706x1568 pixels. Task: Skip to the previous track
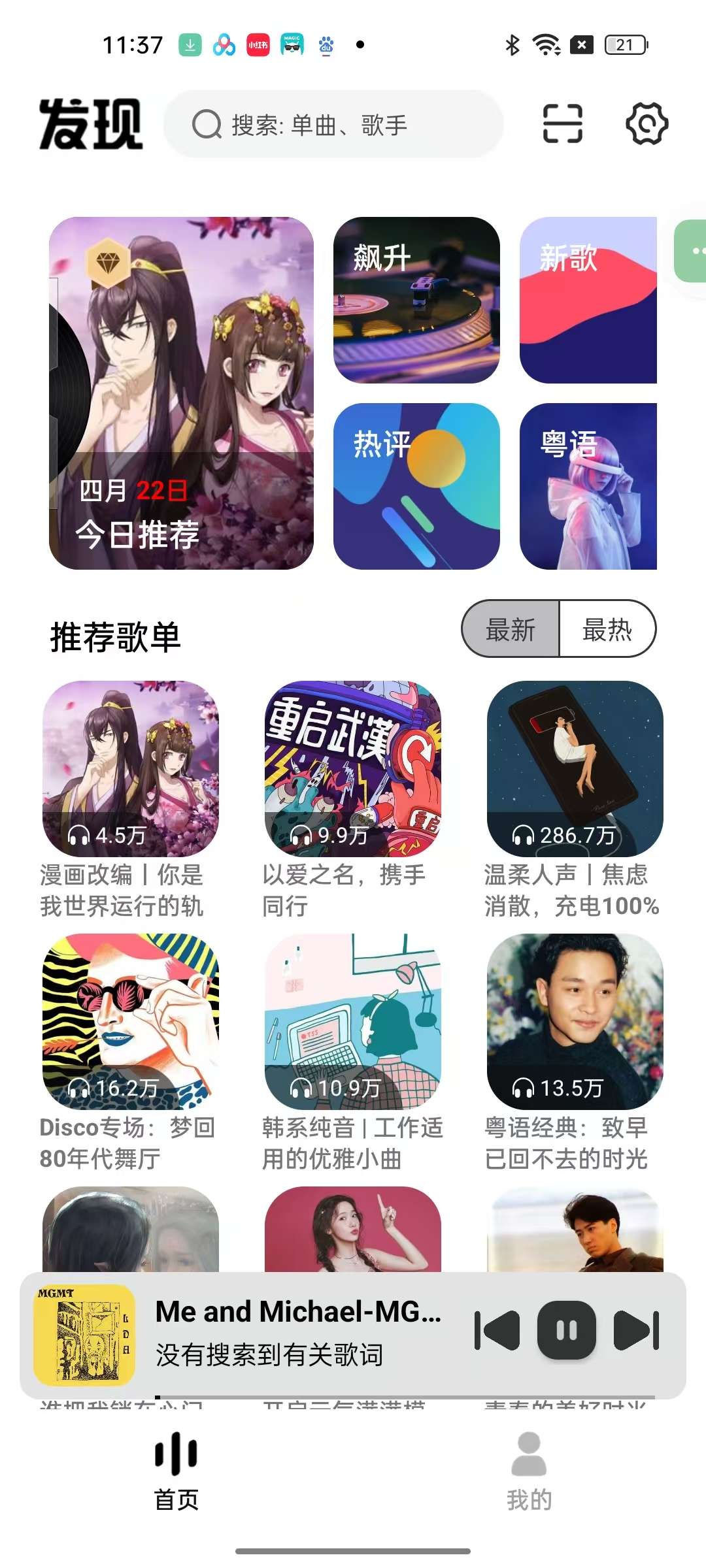[497, 1330]
